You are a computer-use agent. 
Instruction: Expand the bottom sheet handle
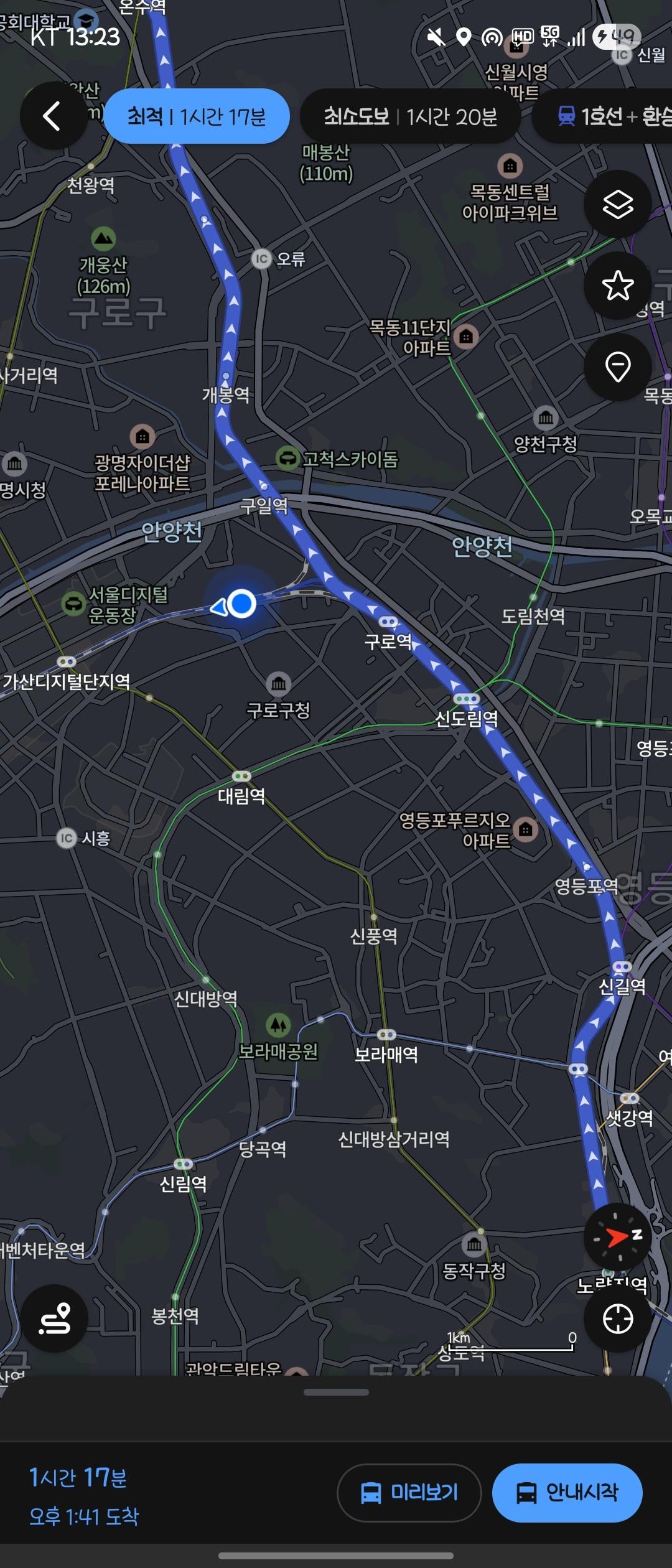[x=336, y=1393]
